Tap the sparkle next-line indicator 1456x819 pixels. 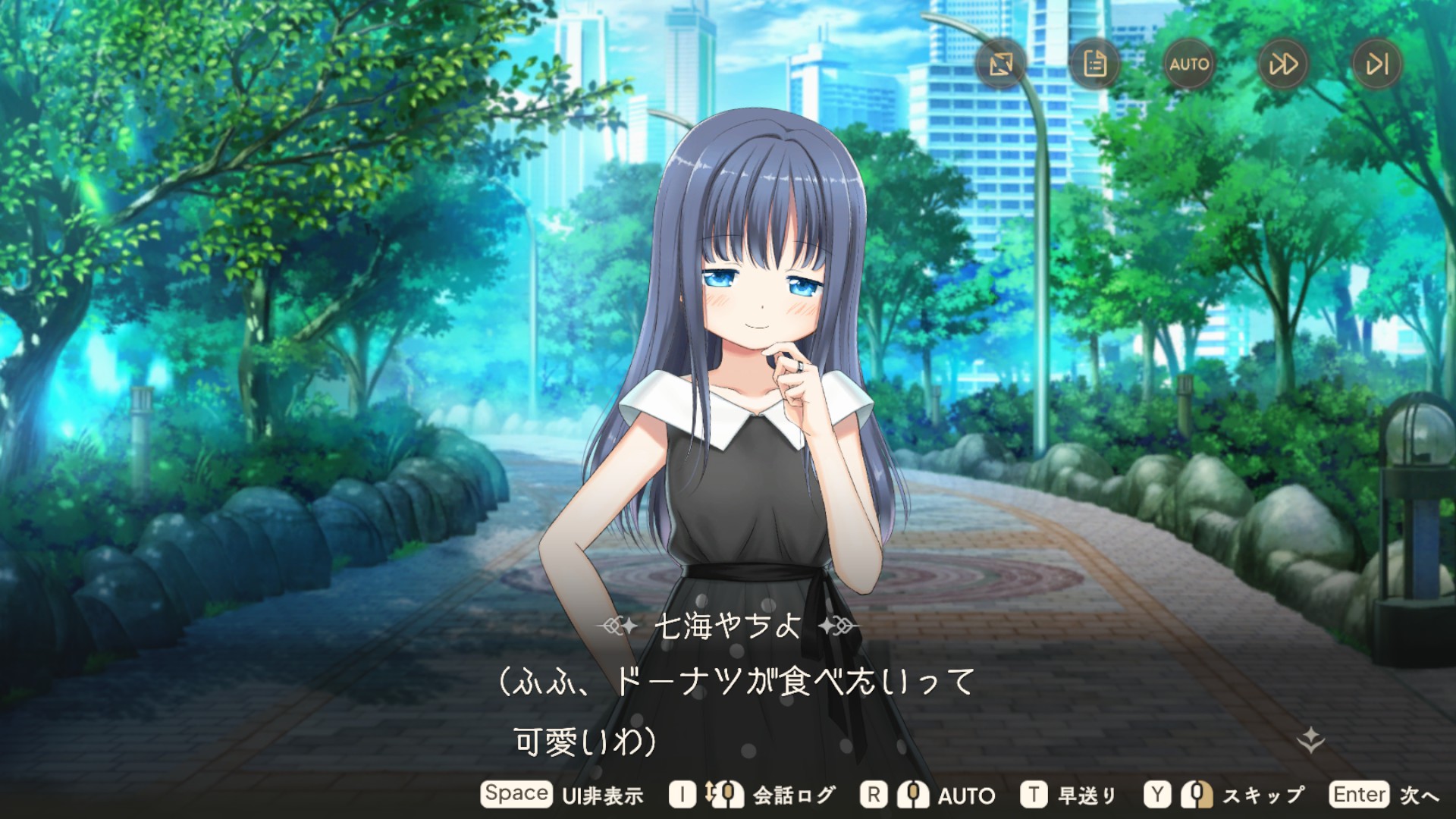click(x=1310, y=739)
